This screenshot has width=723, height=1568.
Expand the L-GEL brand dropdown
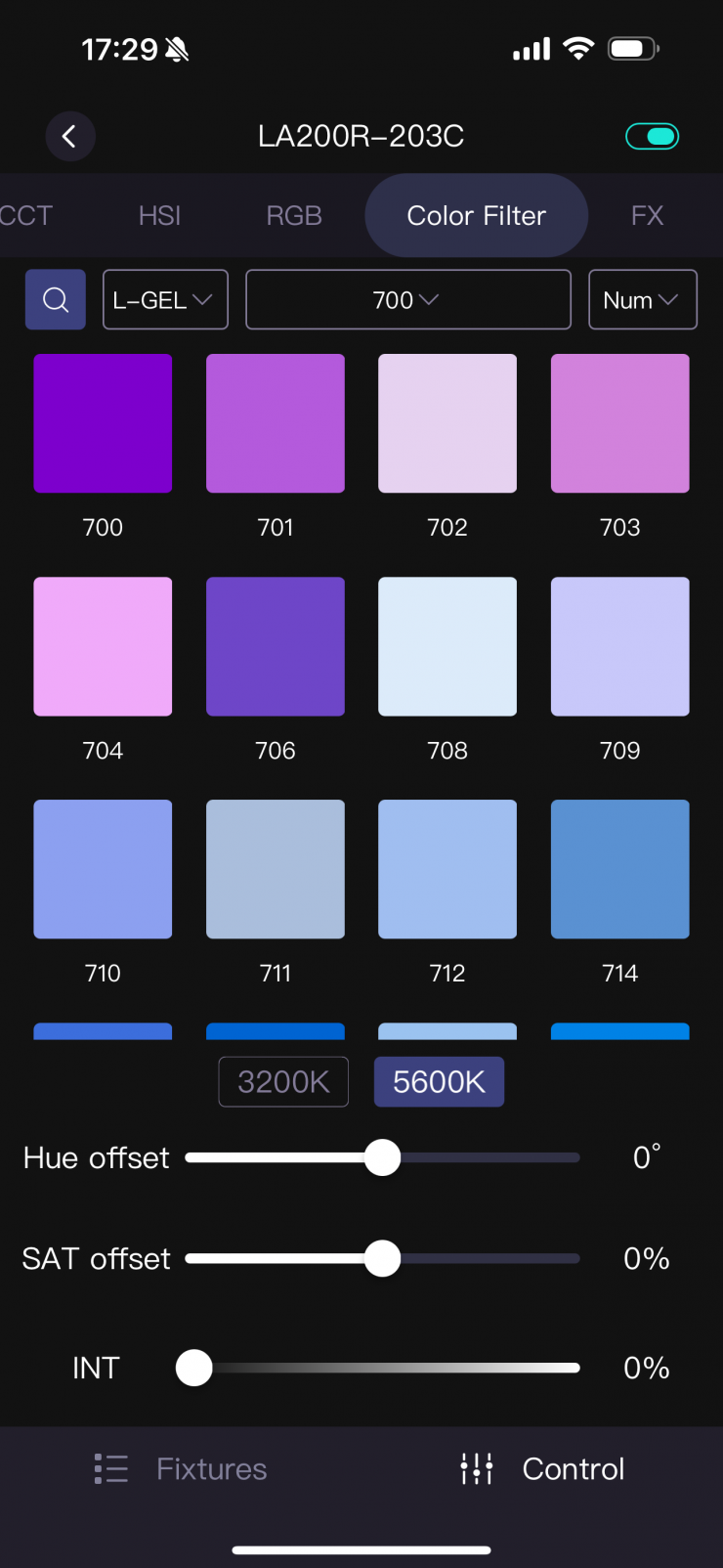[x=165, y=300]
